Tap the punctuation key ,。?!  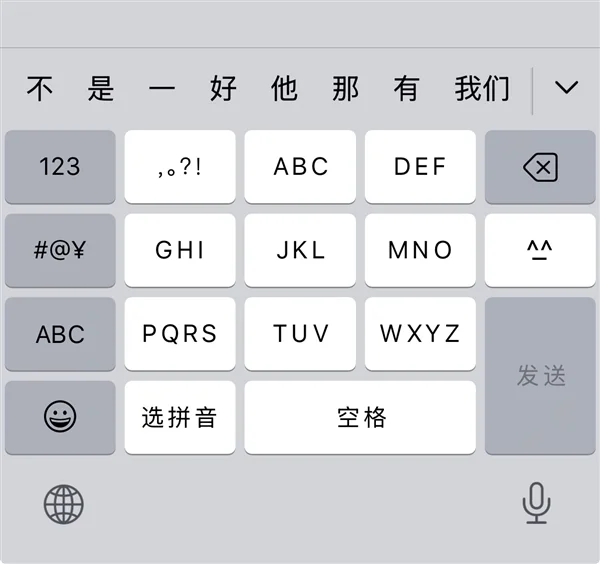(180, 166)
